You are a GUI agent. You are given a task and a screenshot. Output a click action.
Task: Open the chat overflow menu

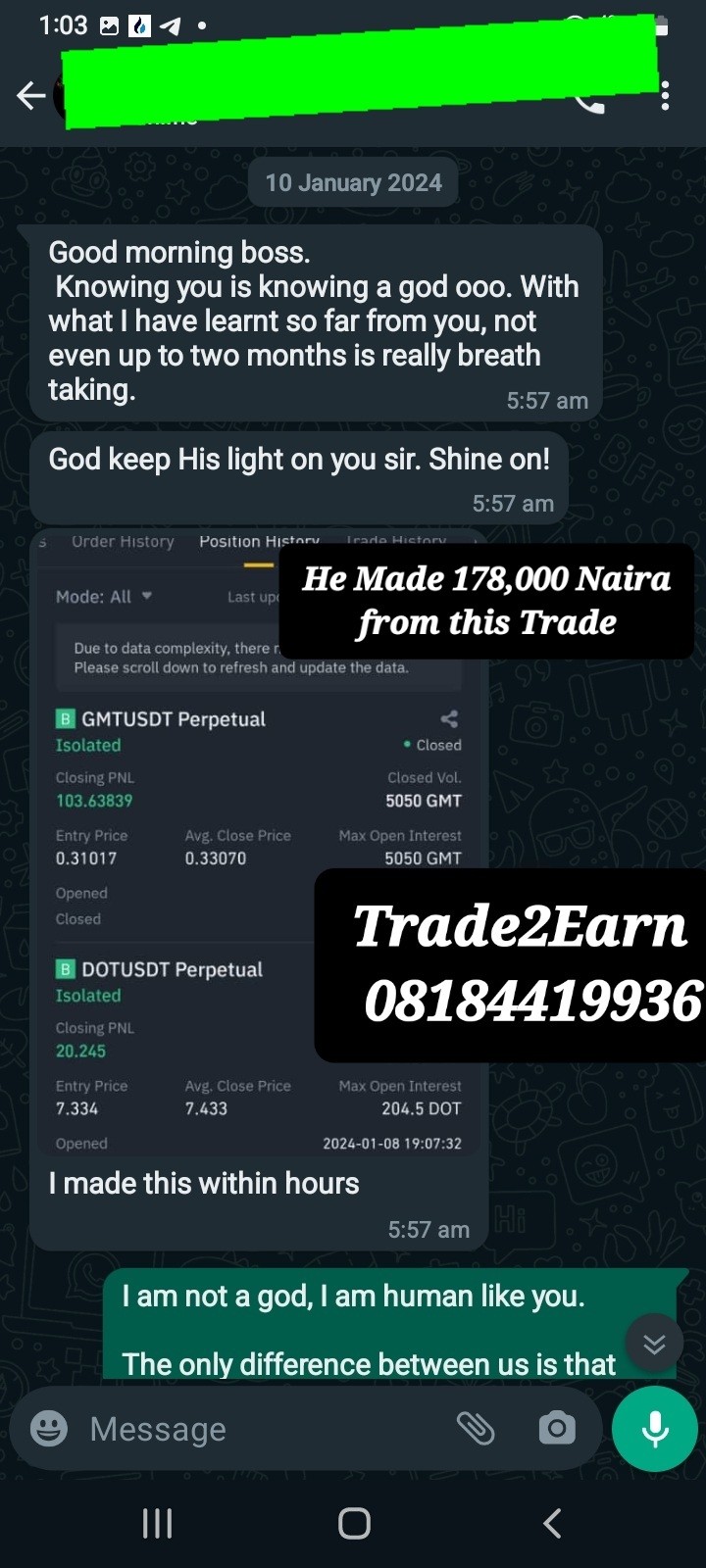[x=666, y=95]
